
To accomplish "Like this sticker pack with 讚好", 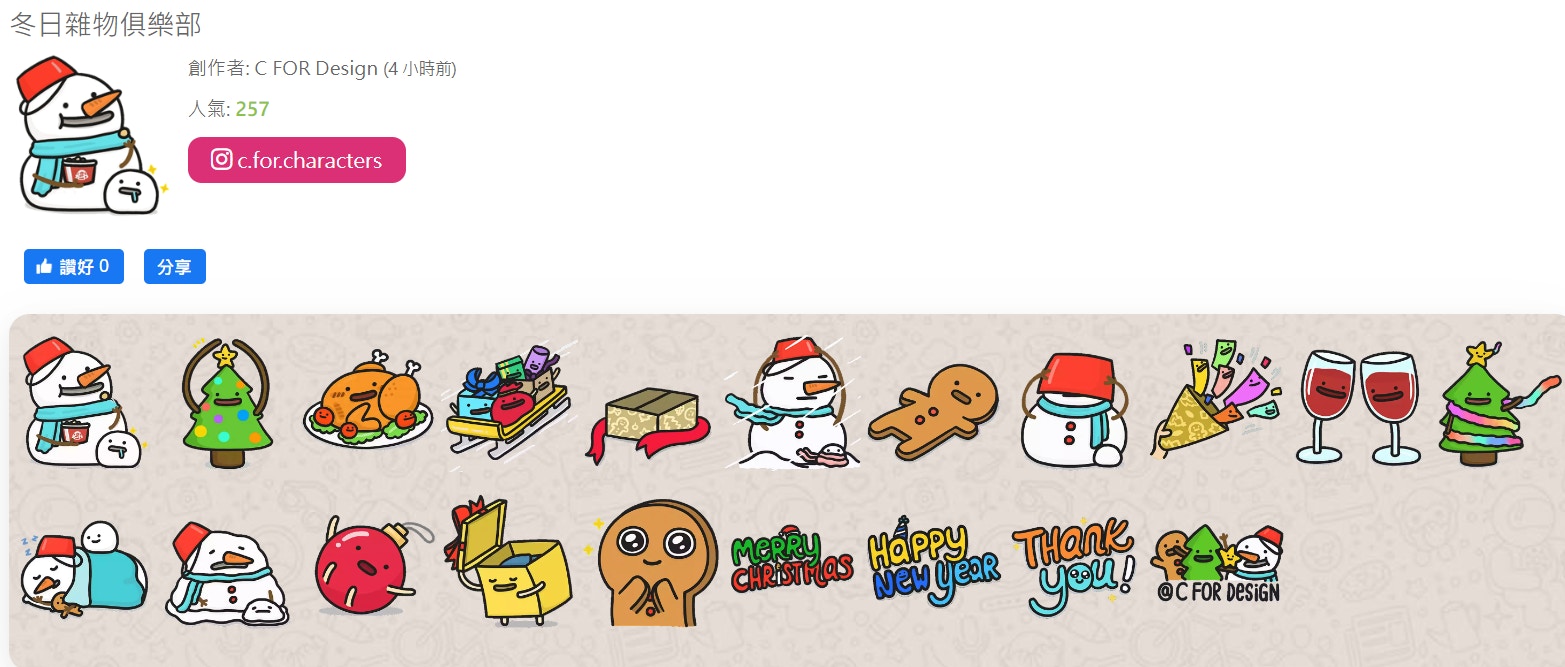I will pos(74,267).
